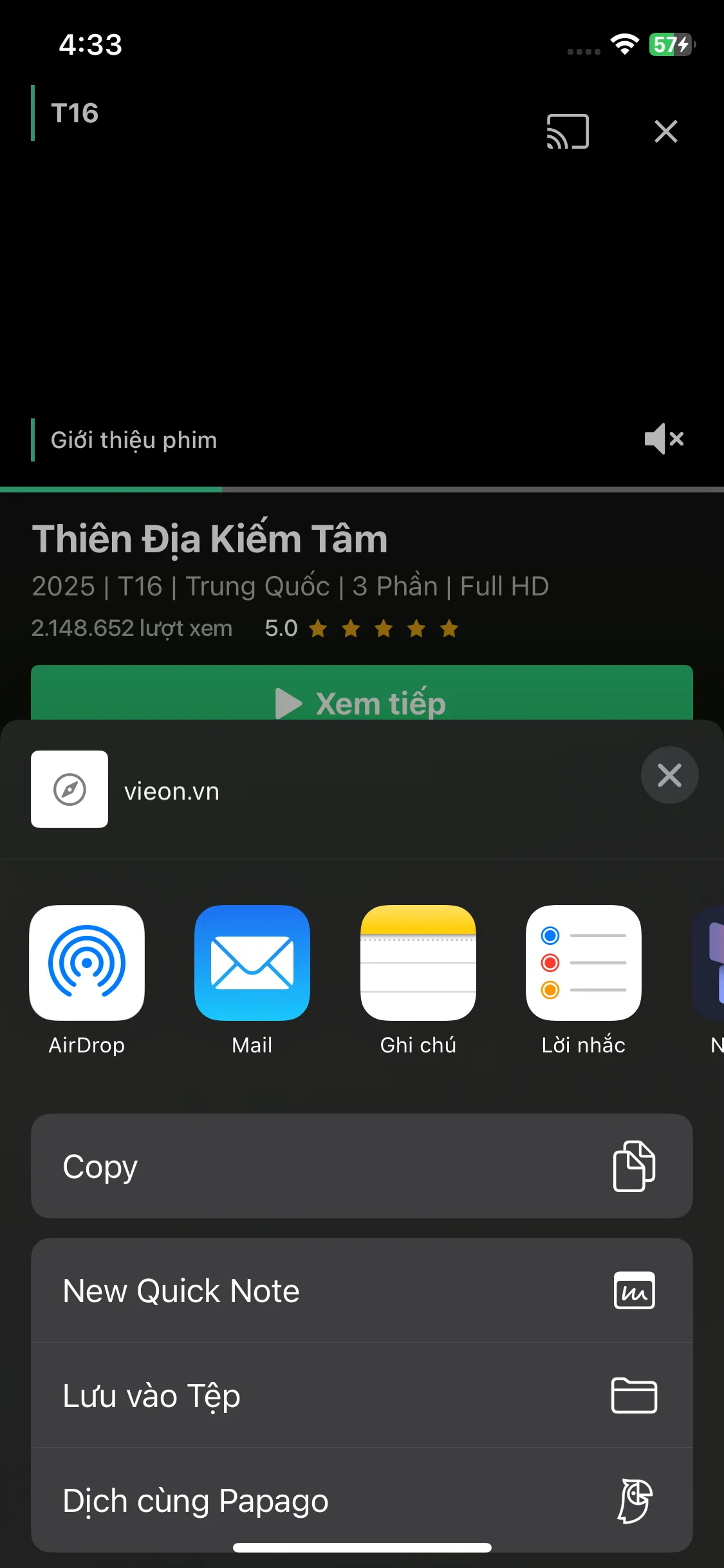The height and width of the screenshot is (1568, 724).
Task: Tap the Xem tiếp button
Action: [362, 693]
